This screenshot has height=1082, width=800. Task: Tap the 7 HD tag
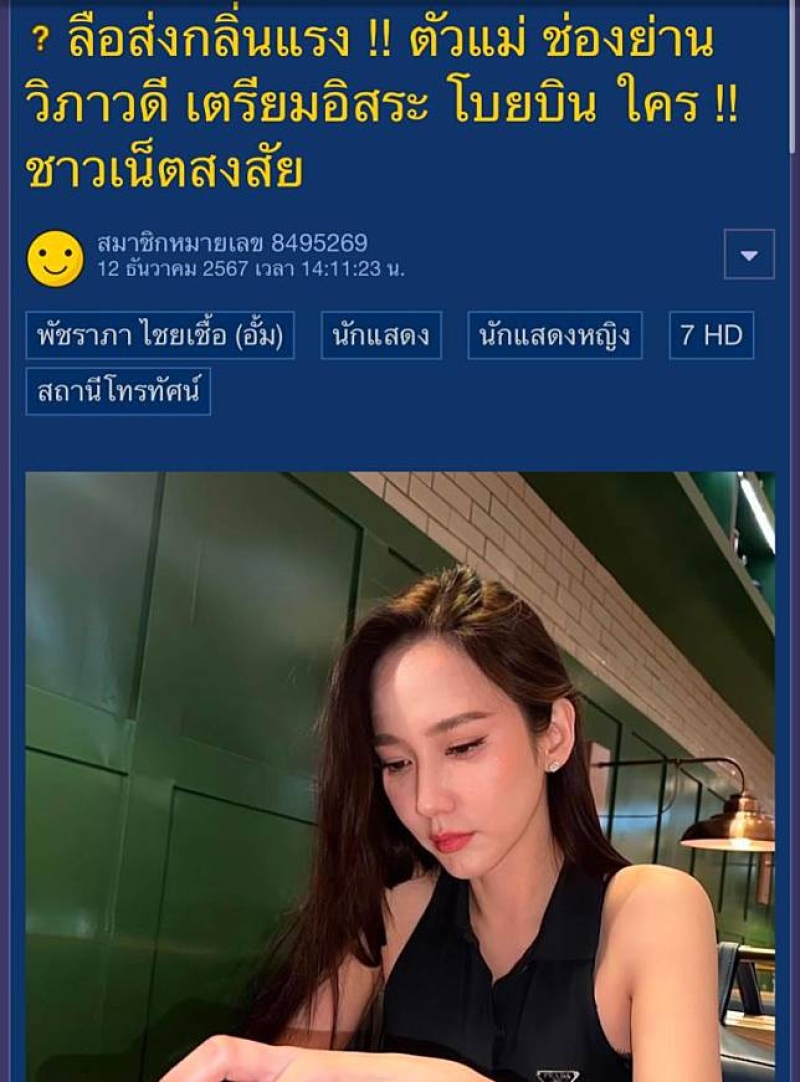[x=711, y=336]
